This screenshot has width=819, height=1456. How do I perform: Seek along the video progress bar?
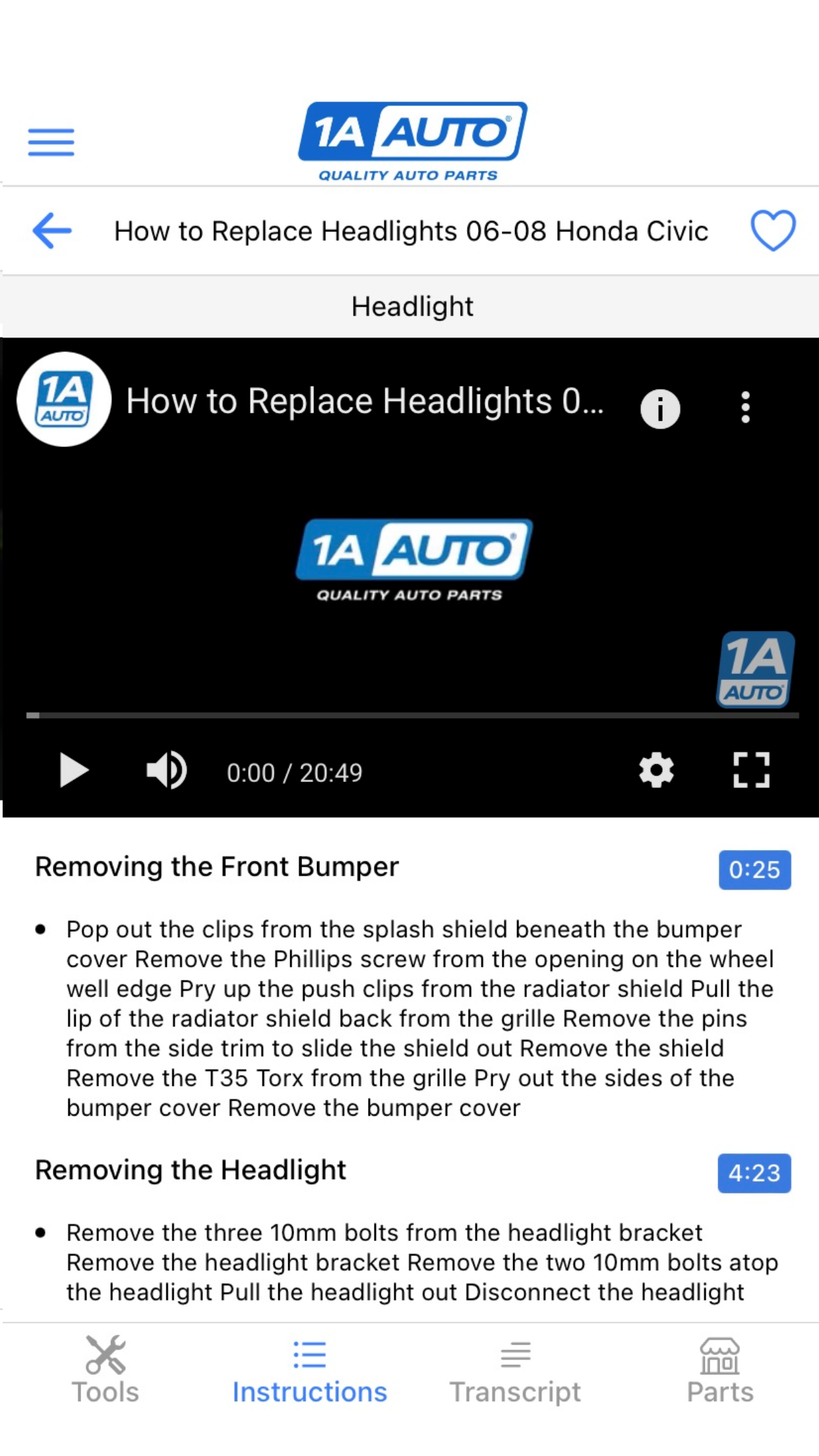[x=412, y=715]
